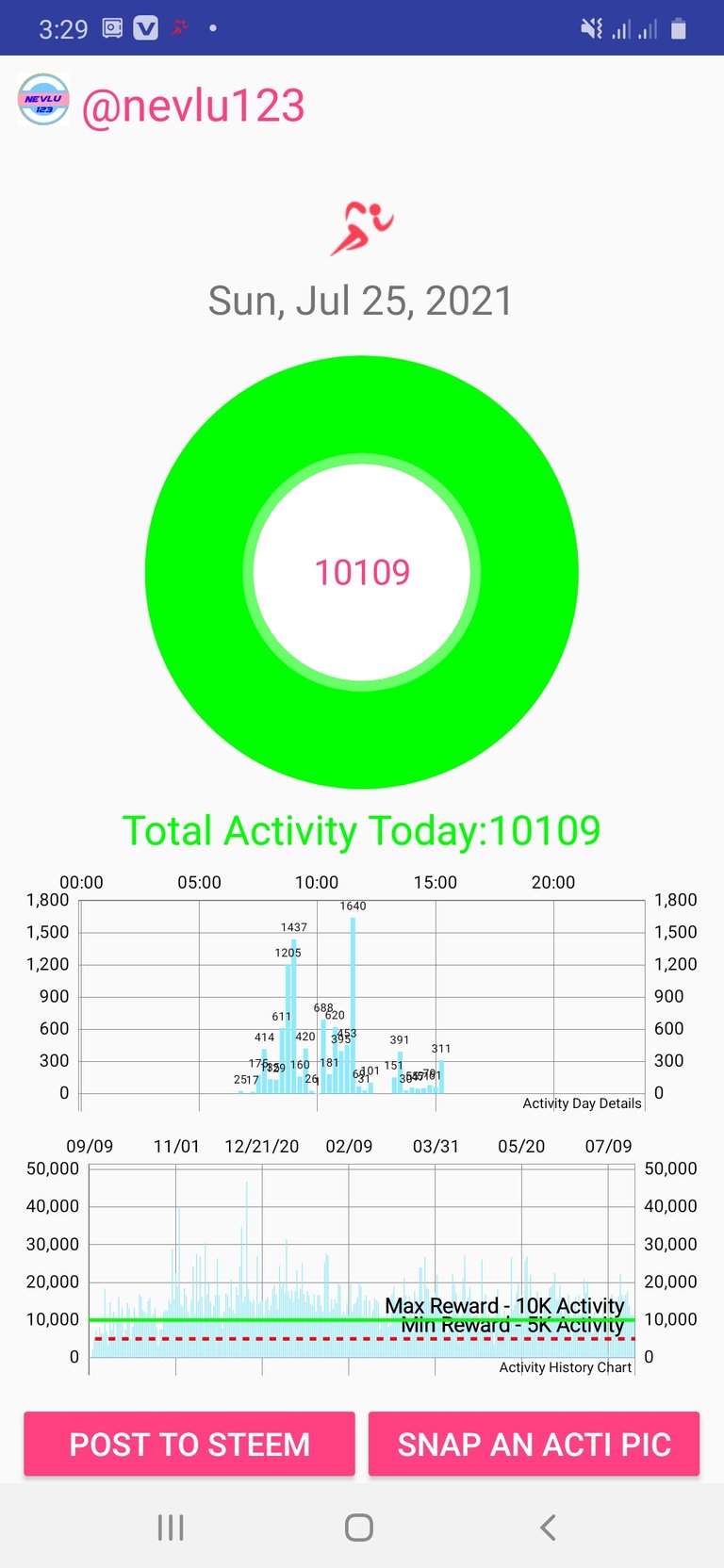Open the @nevlu123 profile link
The width and height of the screenshot is (724, 1568).
pyautogui.click(x=193, y=106)
